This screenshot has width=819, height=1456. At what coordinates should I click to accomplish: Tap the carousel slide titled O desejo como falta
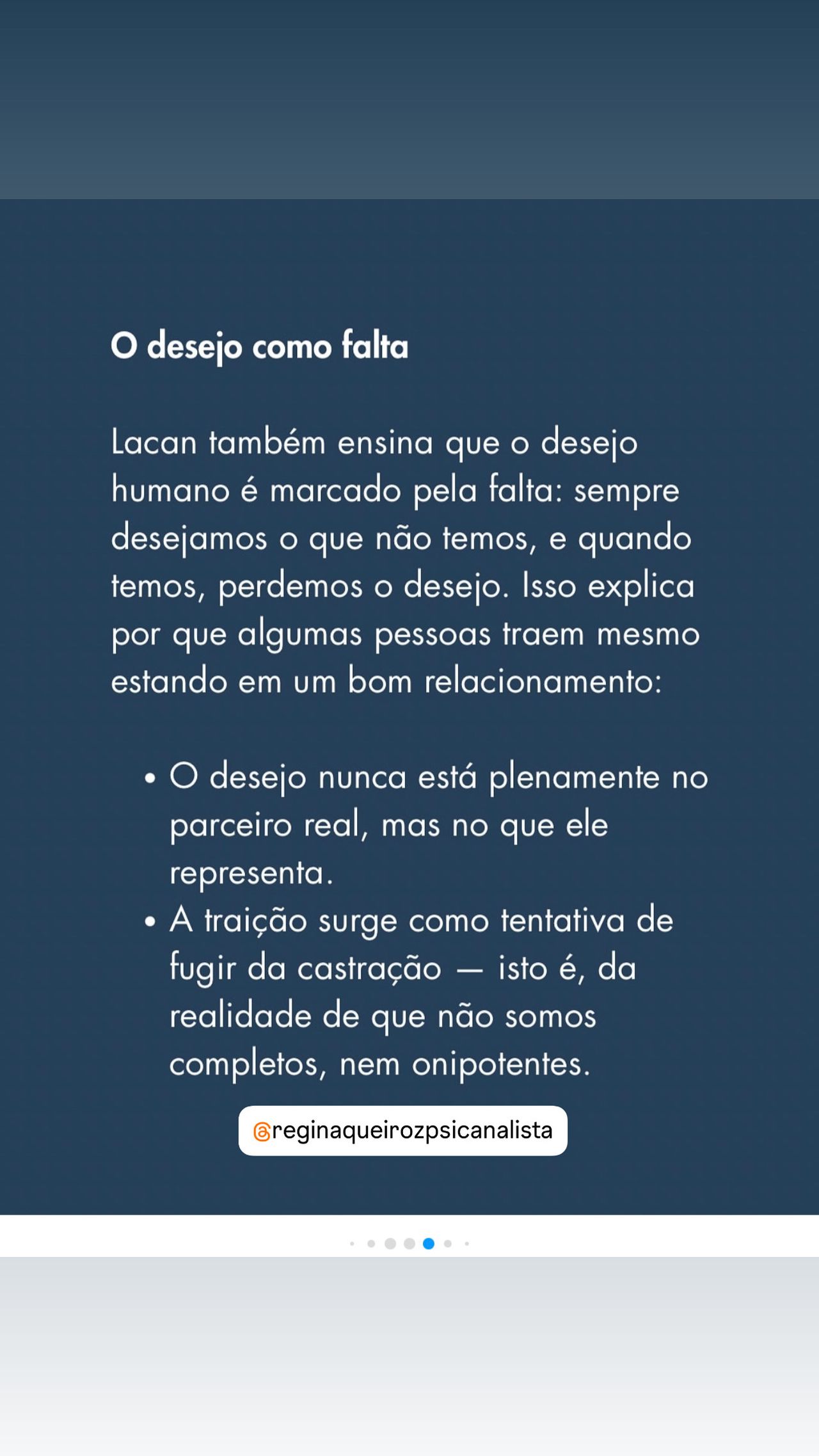tap(409, 707)
